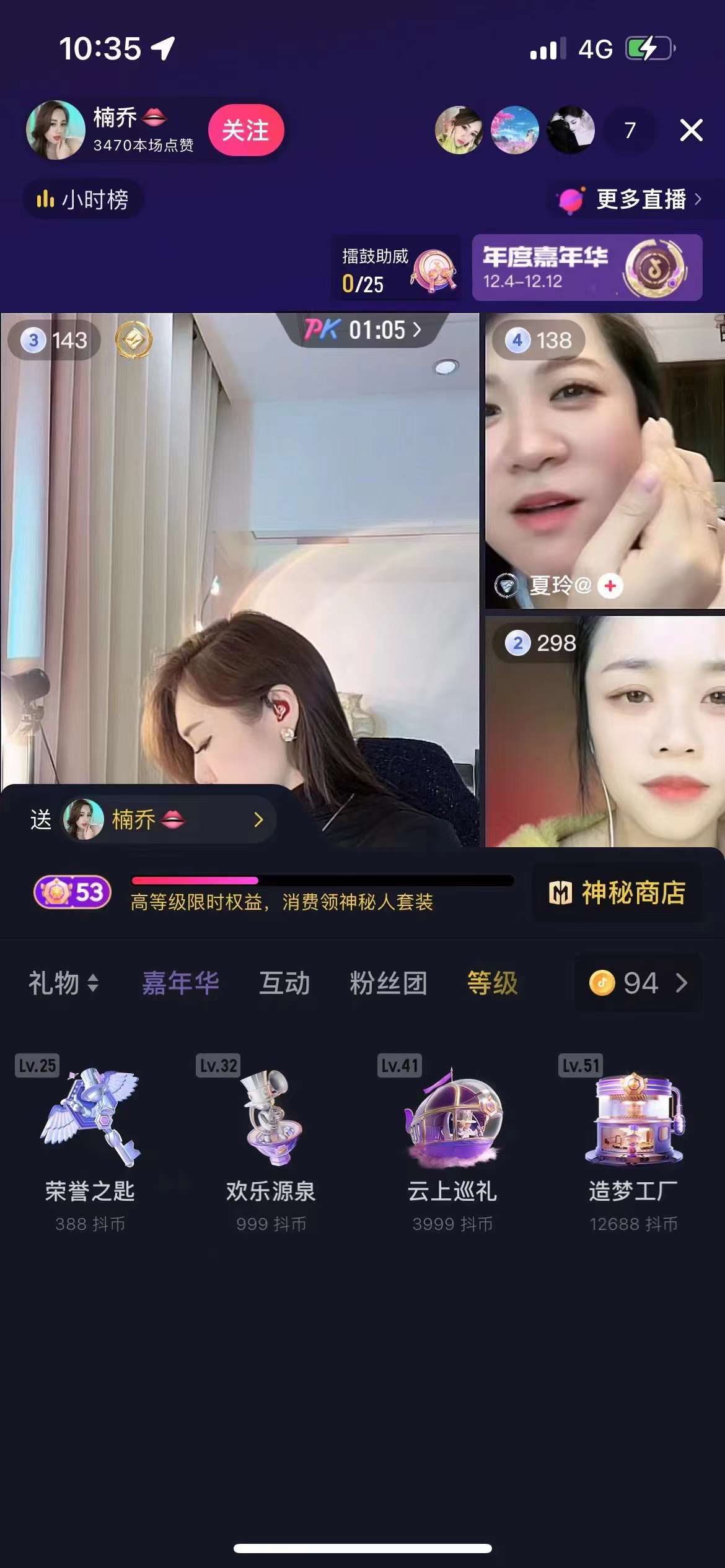Viewport: 725px width, 1568px height.
Task: Pick the 造梦工厂 gift
Action: (x=633, y=1139)
